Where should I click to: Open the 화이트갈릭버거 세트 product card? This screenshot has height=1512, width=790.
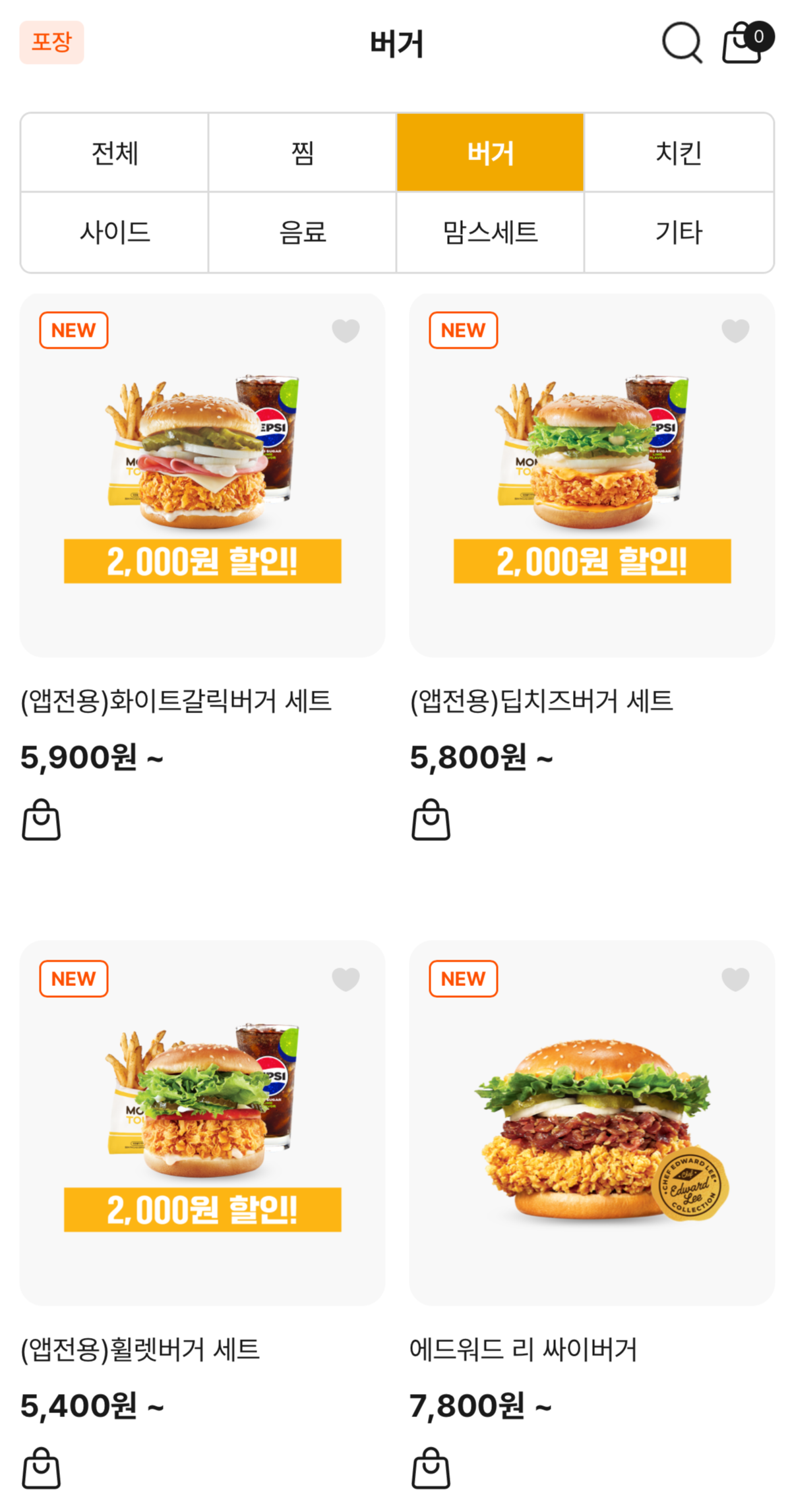[x=202, y=475]
